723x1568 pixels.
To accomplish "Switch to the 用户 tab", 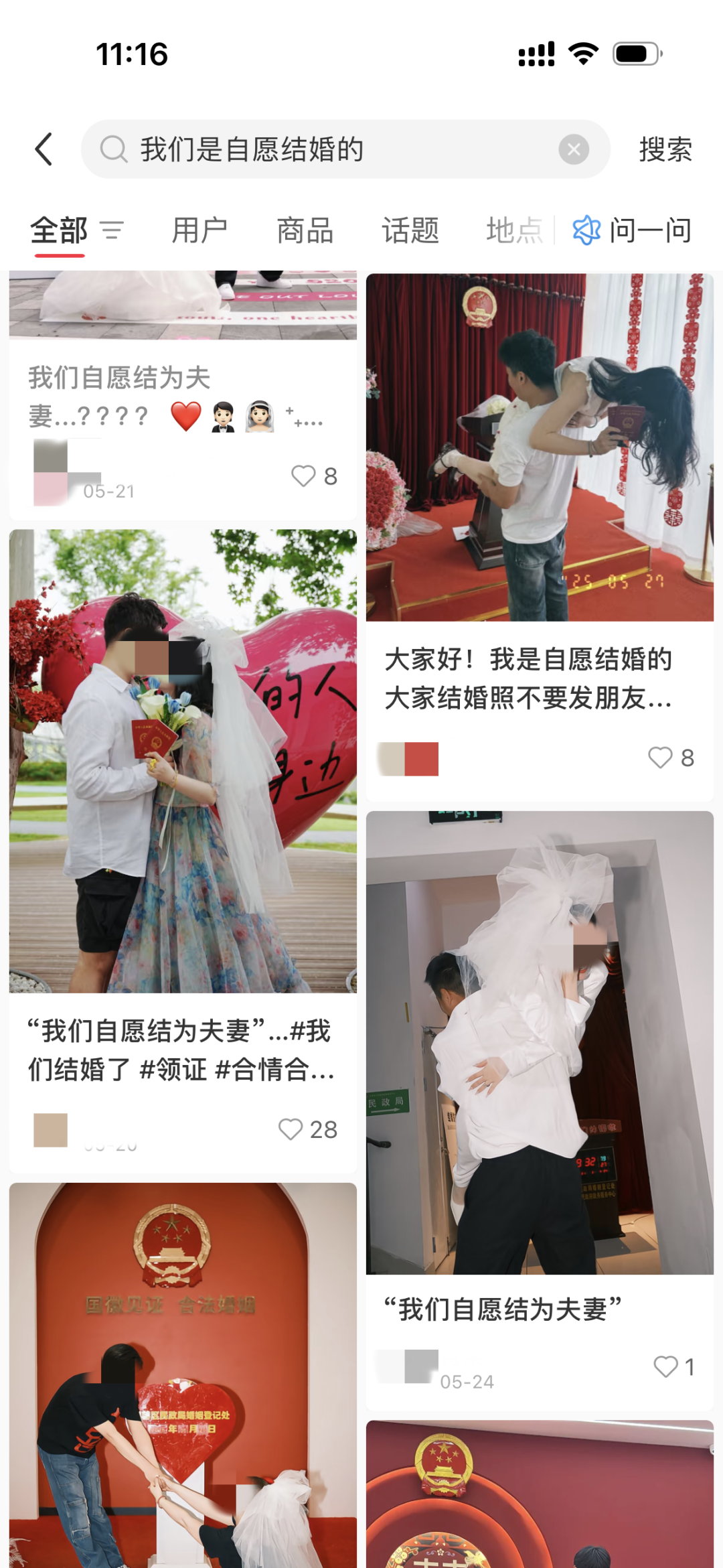I will click(199, 230).
